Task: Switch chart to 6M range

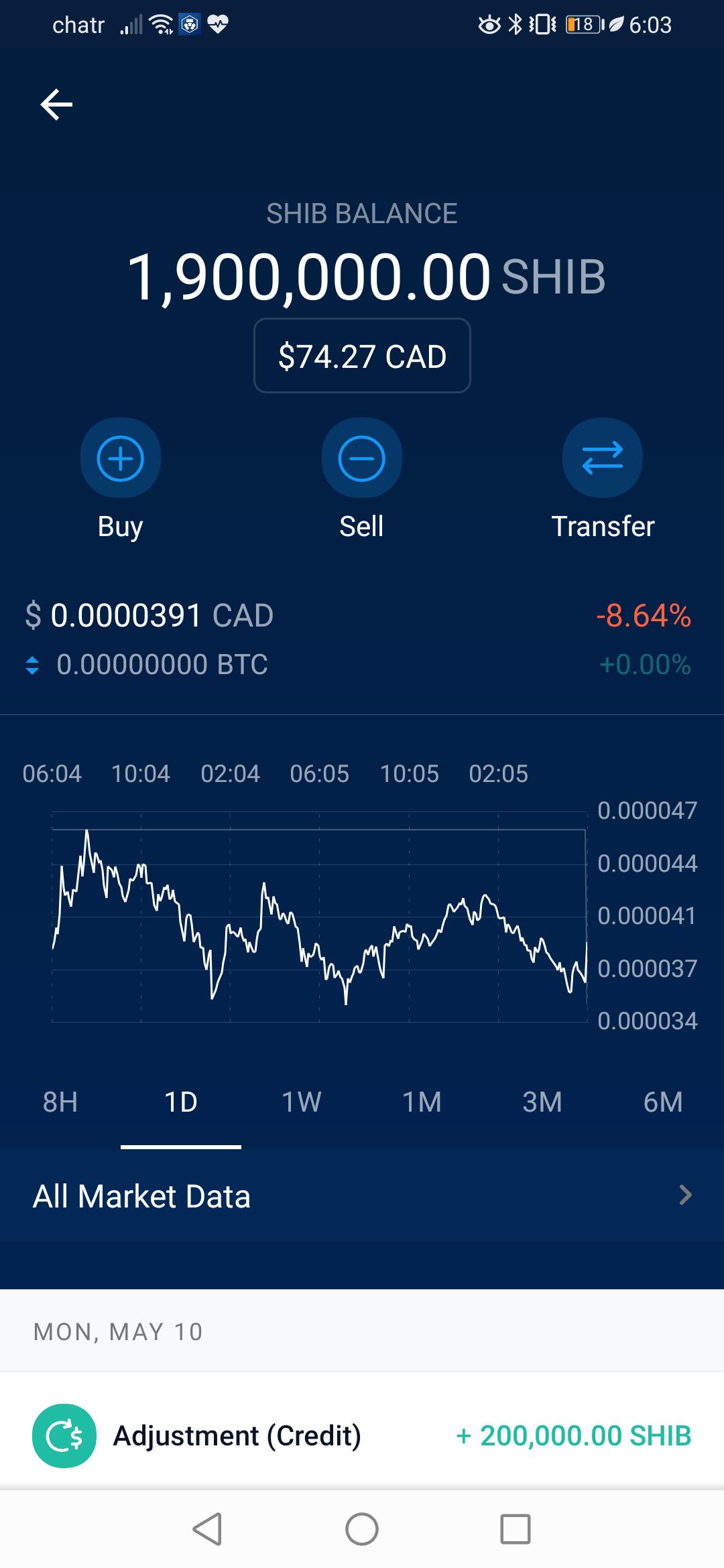Action: point(663,1102)
